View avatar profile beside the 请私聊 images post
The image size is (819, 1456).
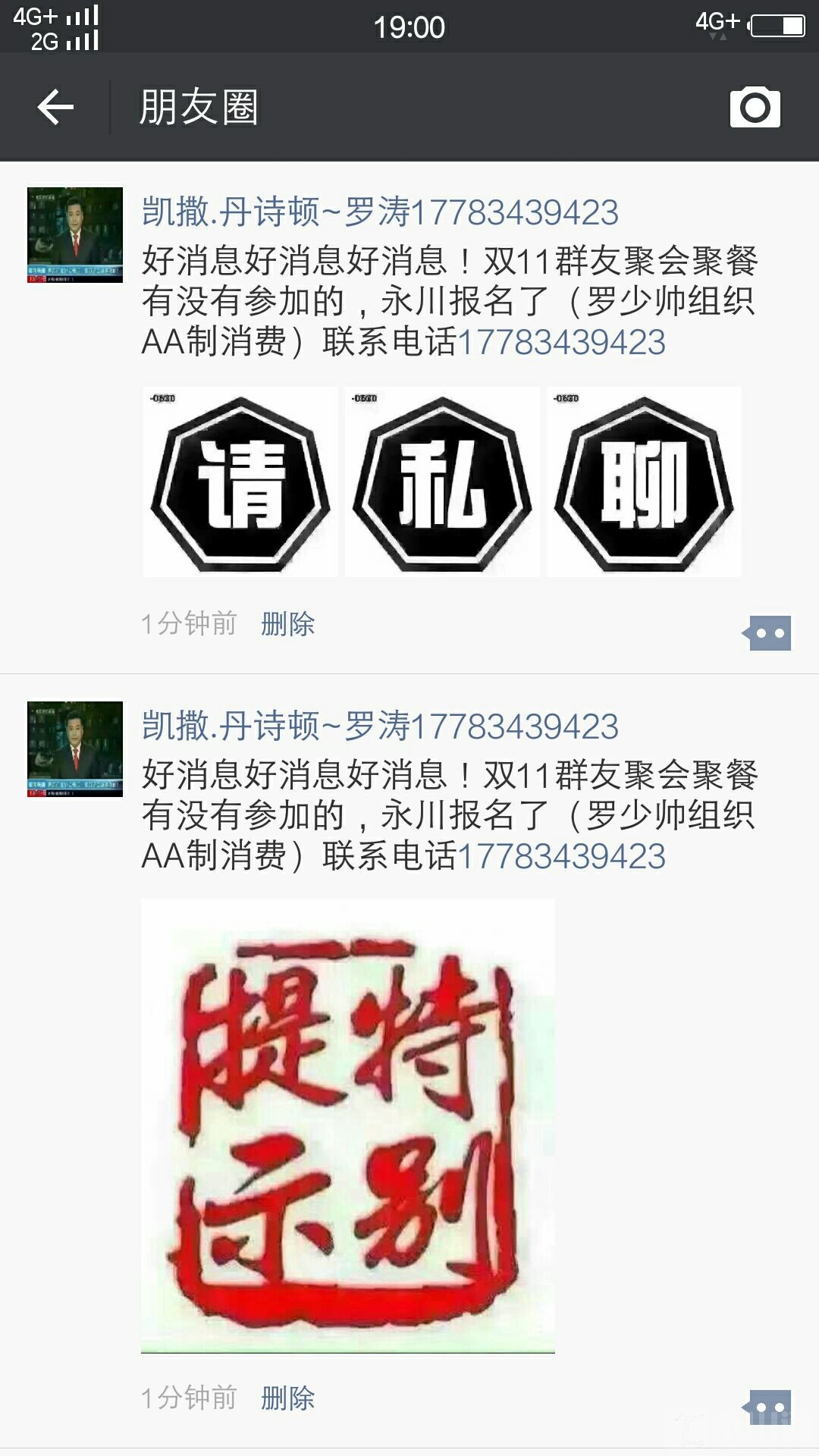pyautogui.click(x=75, y=235)
